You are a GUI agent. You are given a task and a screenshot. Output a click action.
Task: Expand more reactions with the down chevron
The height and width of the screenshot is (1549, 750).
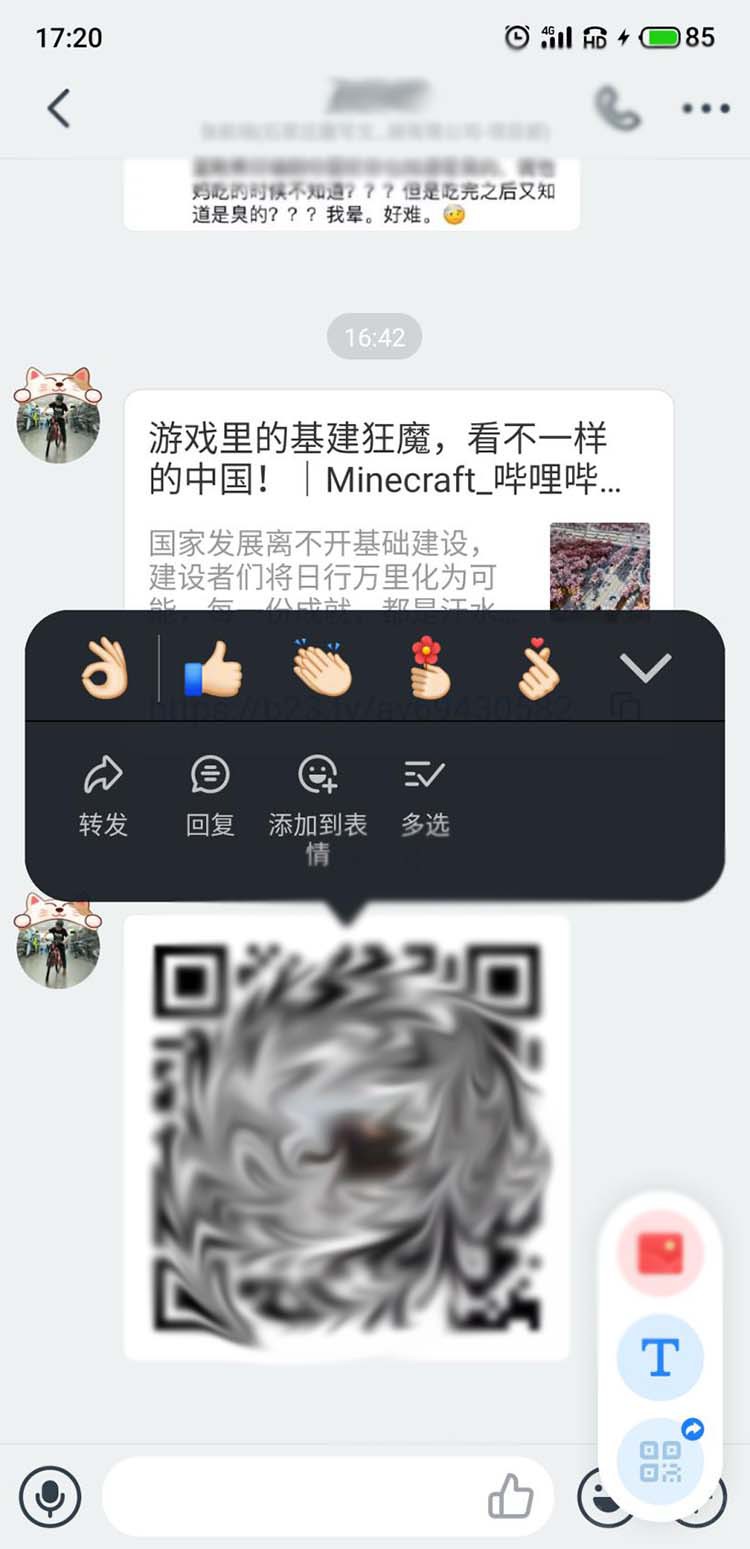coord(645,667)
